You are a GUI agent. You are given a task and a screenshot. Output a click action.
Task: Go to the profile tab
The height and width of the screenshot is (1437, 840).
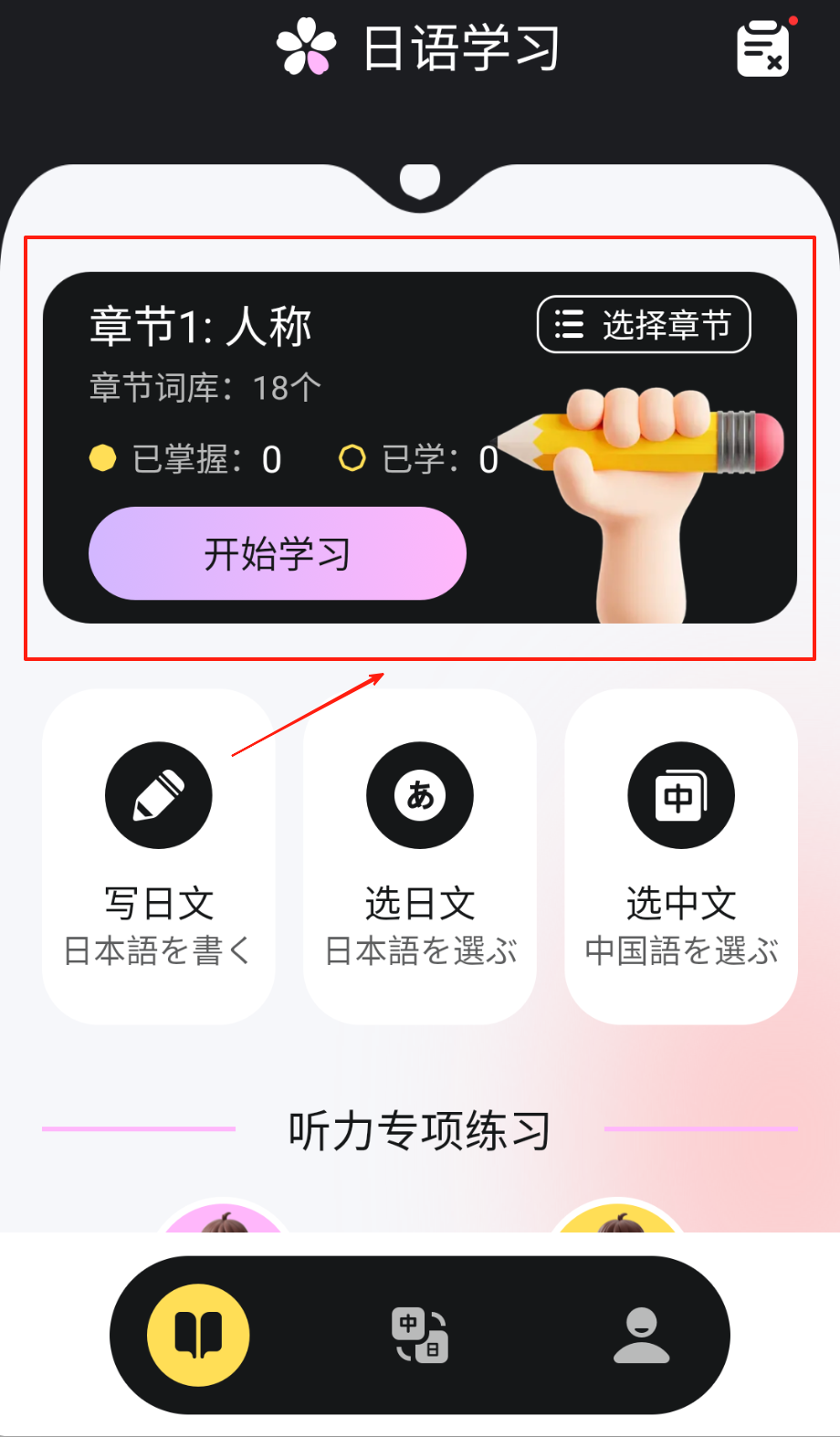pyautogui.click(x=641, y=1335)
